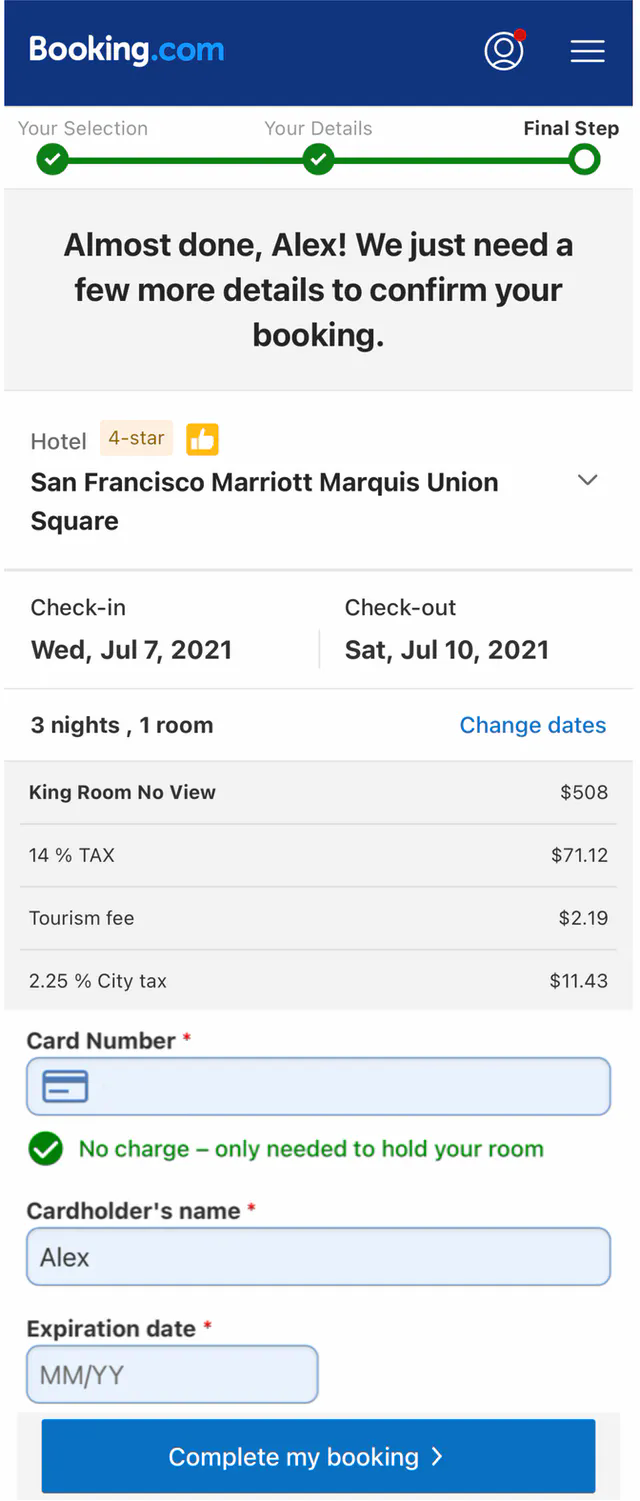Image resolution: width=640 pixels, height=1501 pixels.
Task: Open the account profile icon
Action: pyautogui.click(x=504, y=51)
